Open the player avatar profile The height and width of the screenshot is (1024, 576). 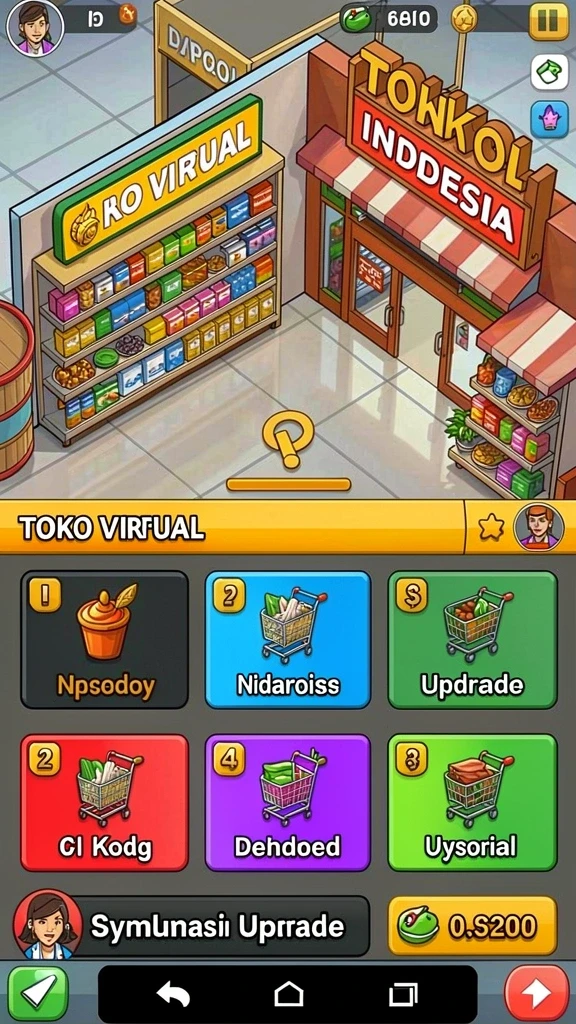pos(35,28)
